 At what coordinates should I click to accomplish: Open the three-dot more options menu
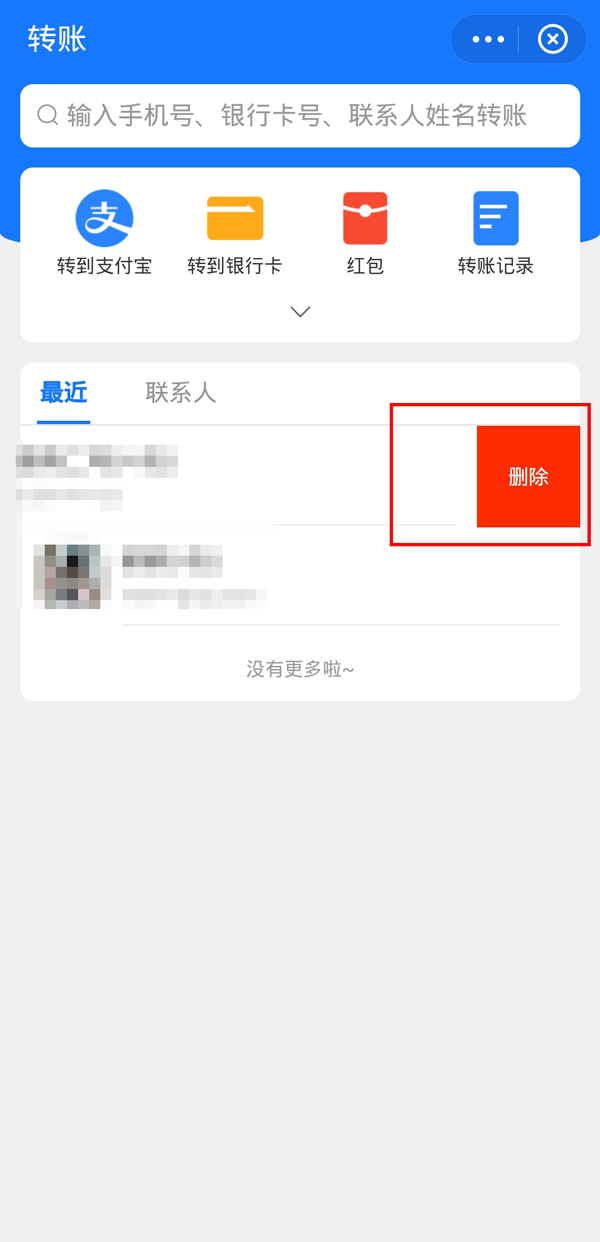point(488,40)
